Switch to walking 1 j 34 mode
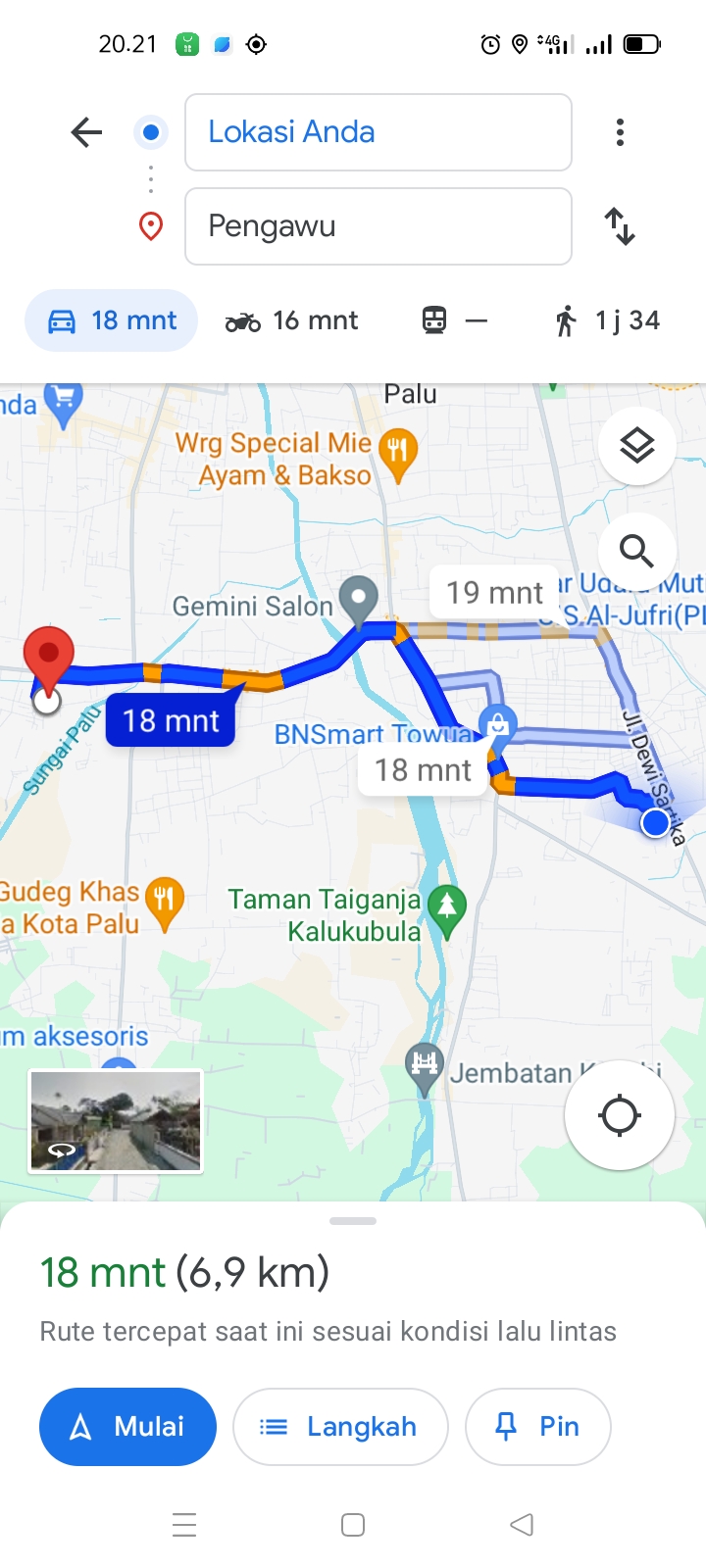Image resolution: width=706 pixels, height=1568 pixels. (607, 320)
